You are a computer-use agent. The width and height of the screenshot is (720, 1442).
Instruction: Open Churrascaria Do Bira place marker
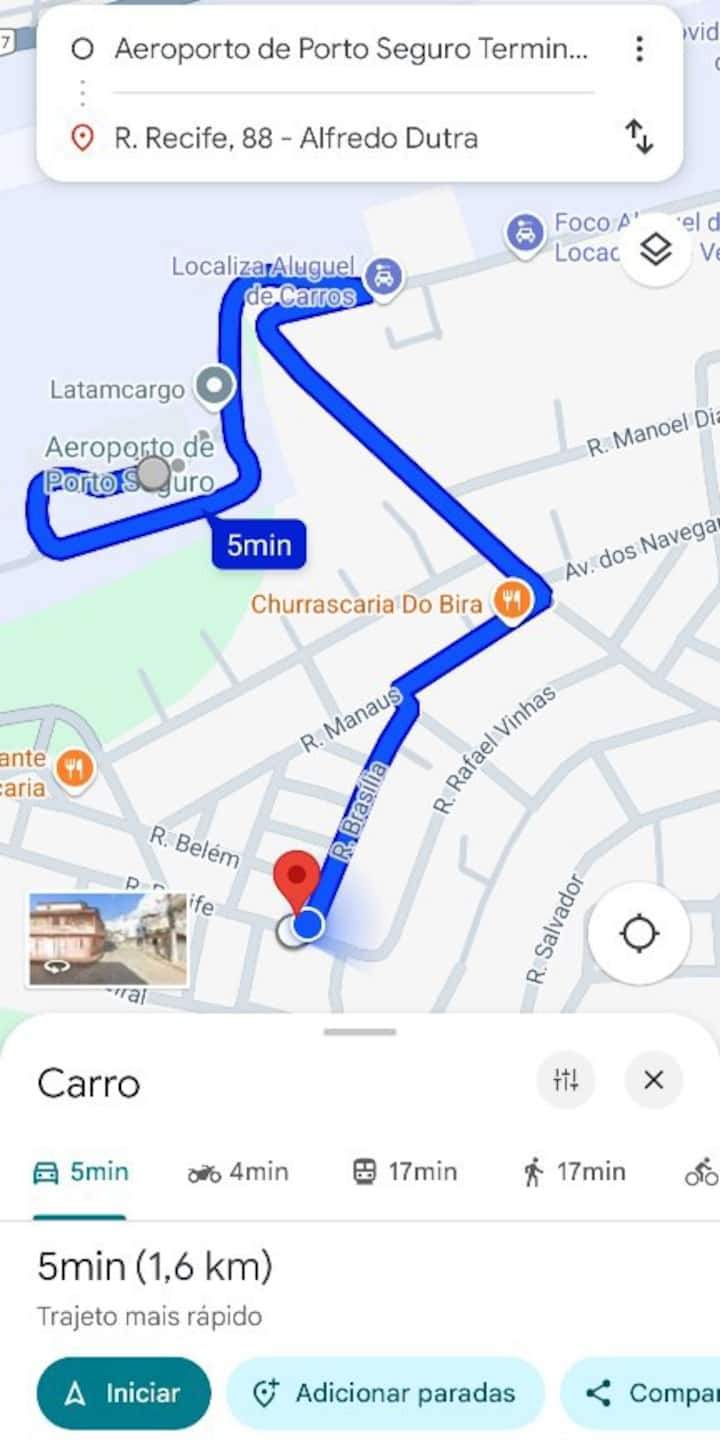click(512, 602)
